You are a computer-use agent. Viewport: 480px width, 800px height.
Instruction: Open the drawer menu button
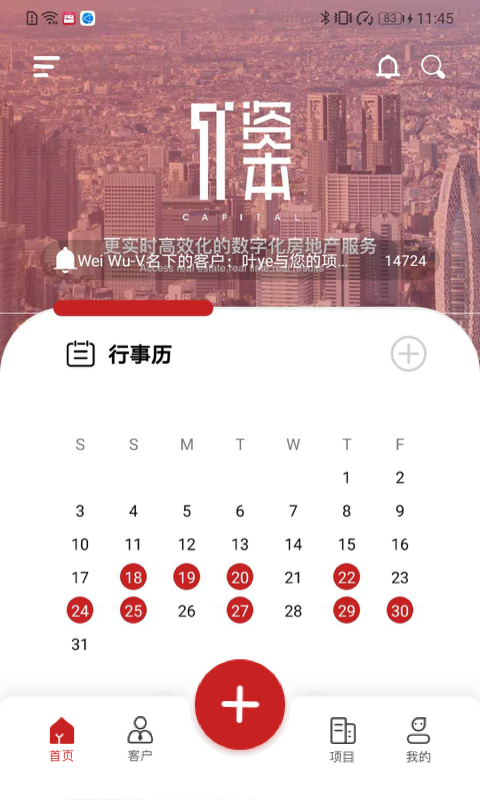[x=46, y=67]
